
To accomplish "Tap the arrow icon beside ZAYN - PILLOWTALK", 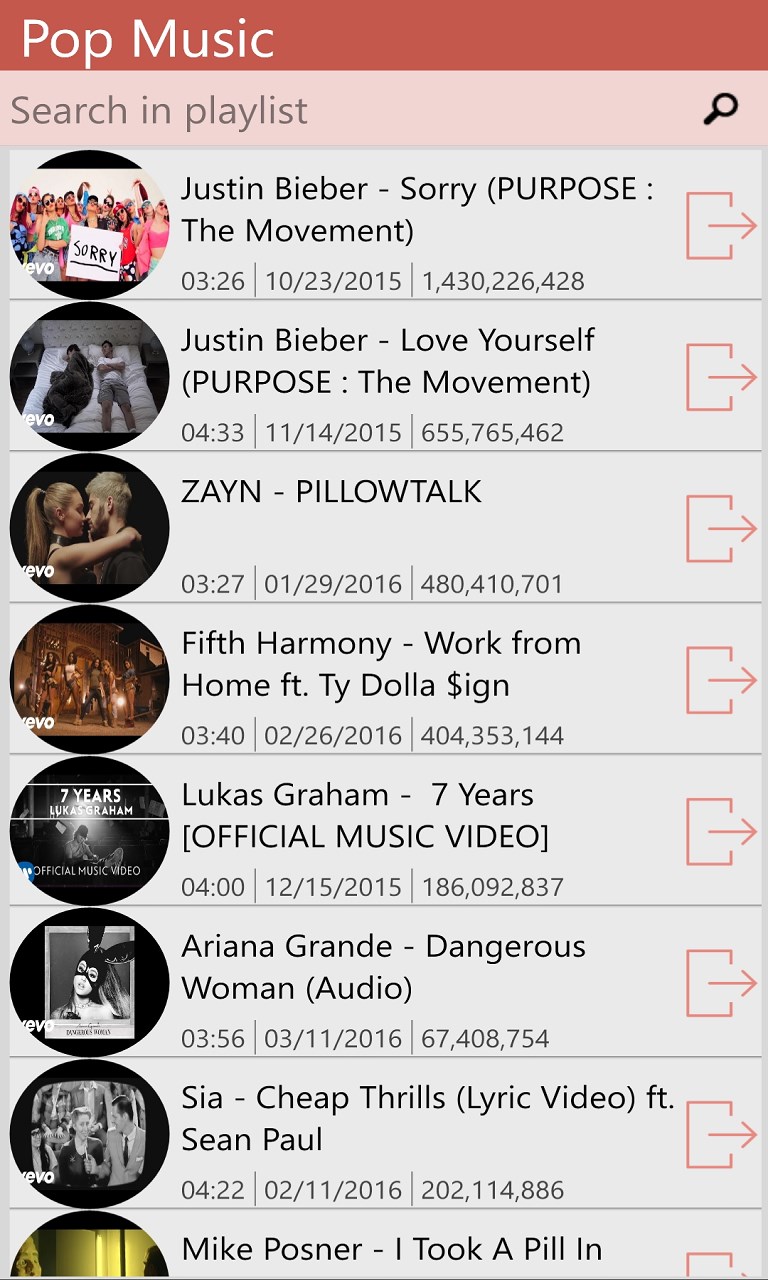I will 721,528.
